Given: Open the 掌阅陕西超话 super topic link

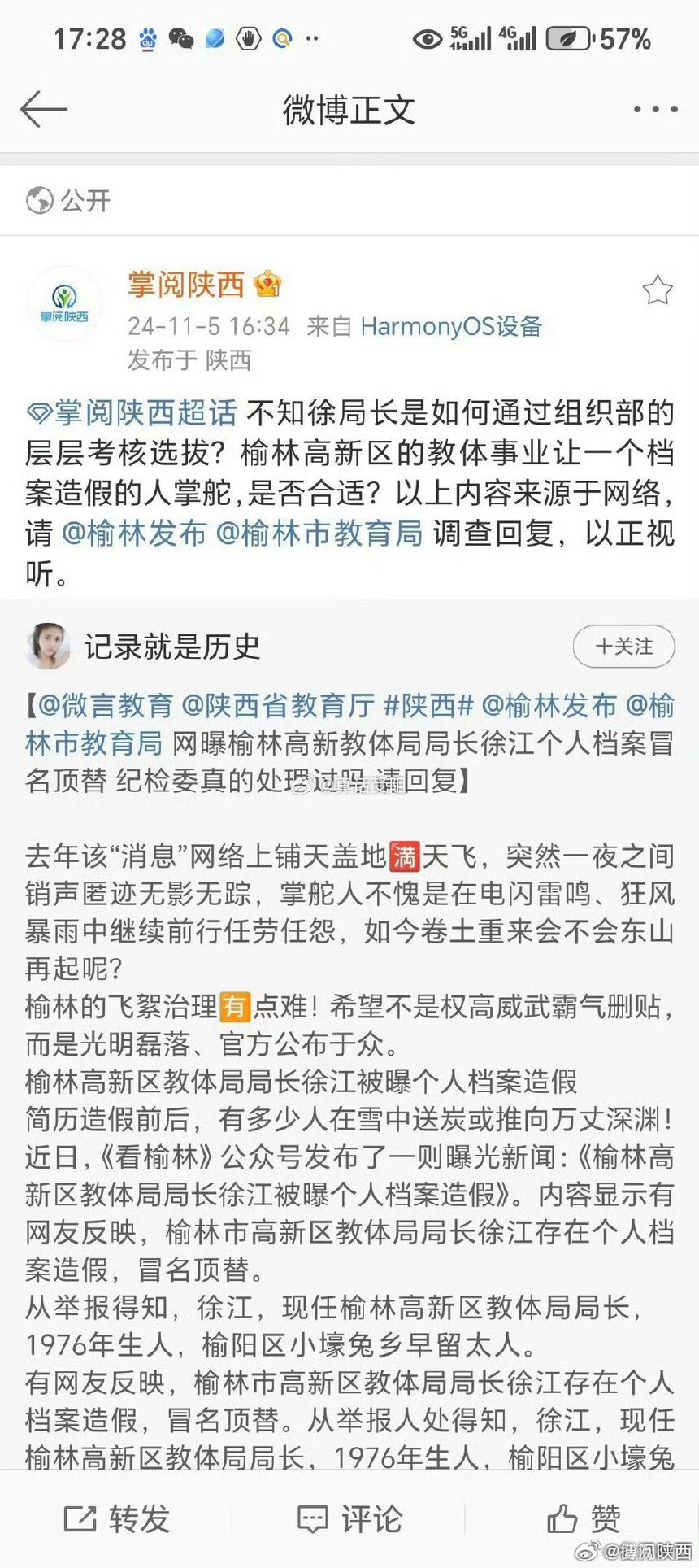Looking at the screenshot, I should (x=132, y=413).
